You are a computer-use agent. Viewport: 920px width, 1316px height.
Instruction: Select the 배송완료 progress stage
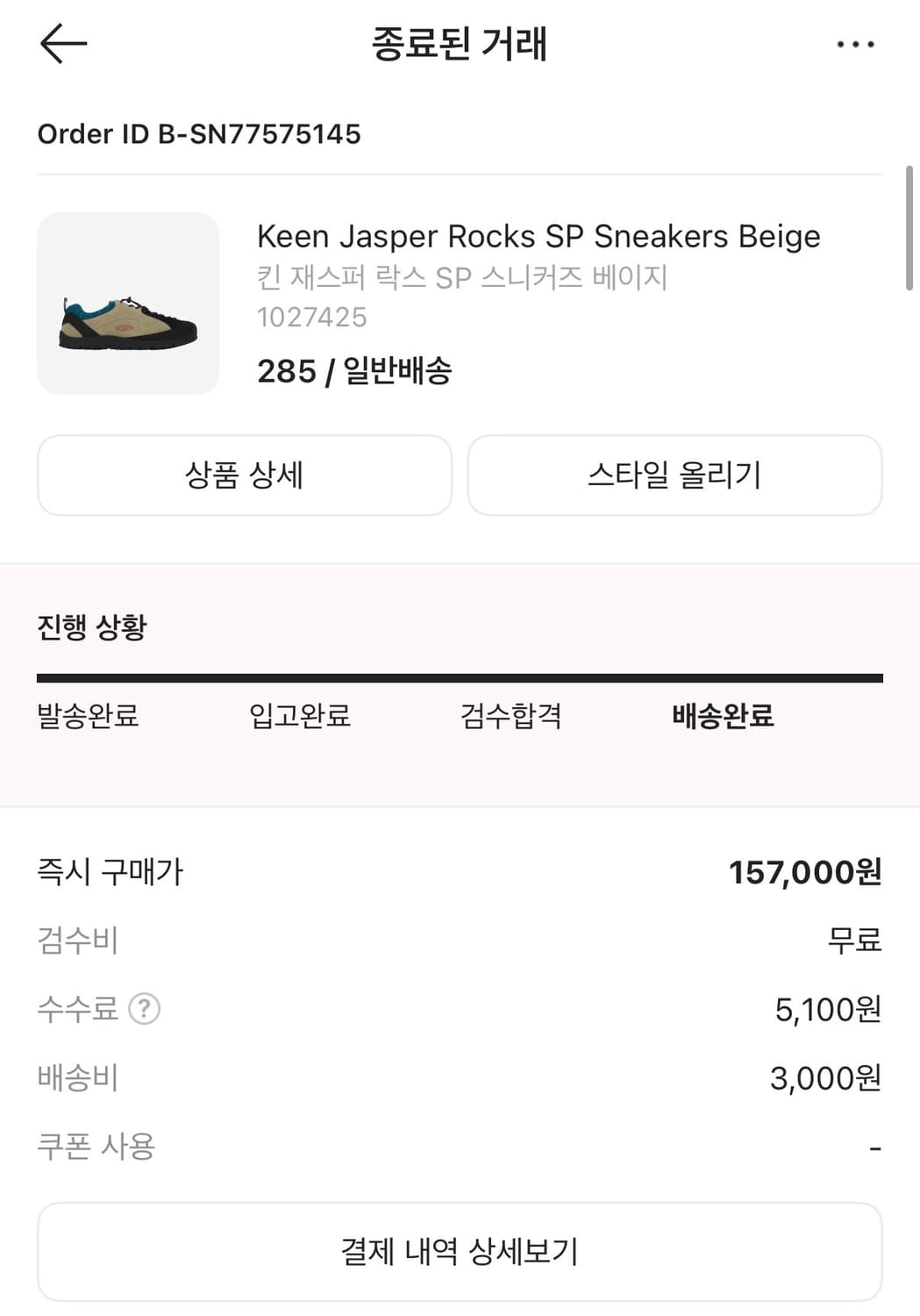[721, 717]
